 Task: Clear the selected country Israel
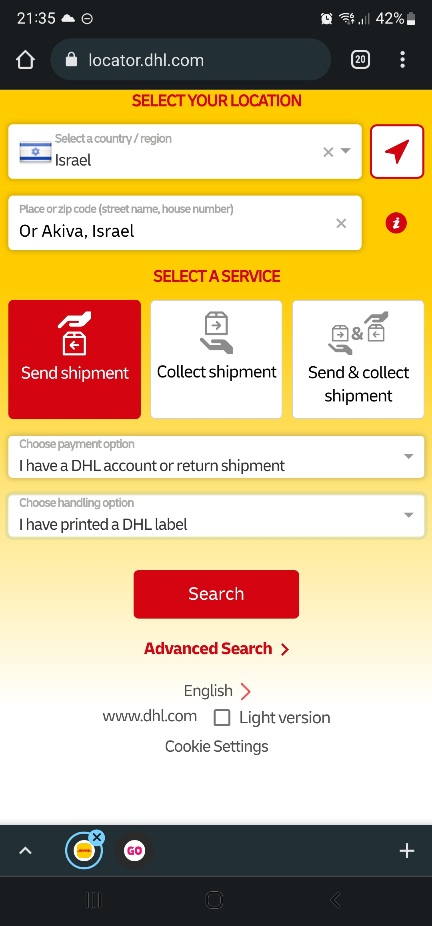(x=328, y=152)
